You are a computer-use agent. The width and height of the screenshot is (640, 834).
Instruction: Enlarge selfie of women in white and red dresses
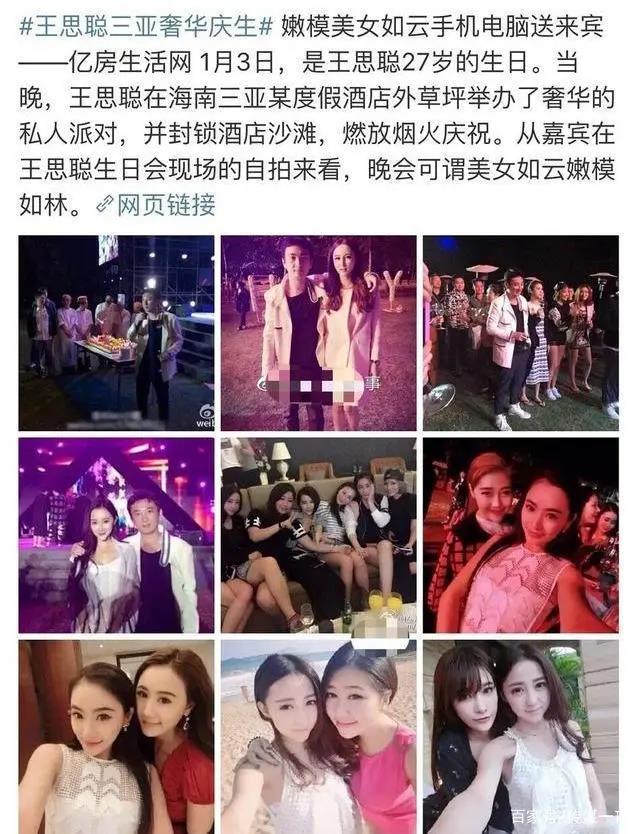coord(116,737)
